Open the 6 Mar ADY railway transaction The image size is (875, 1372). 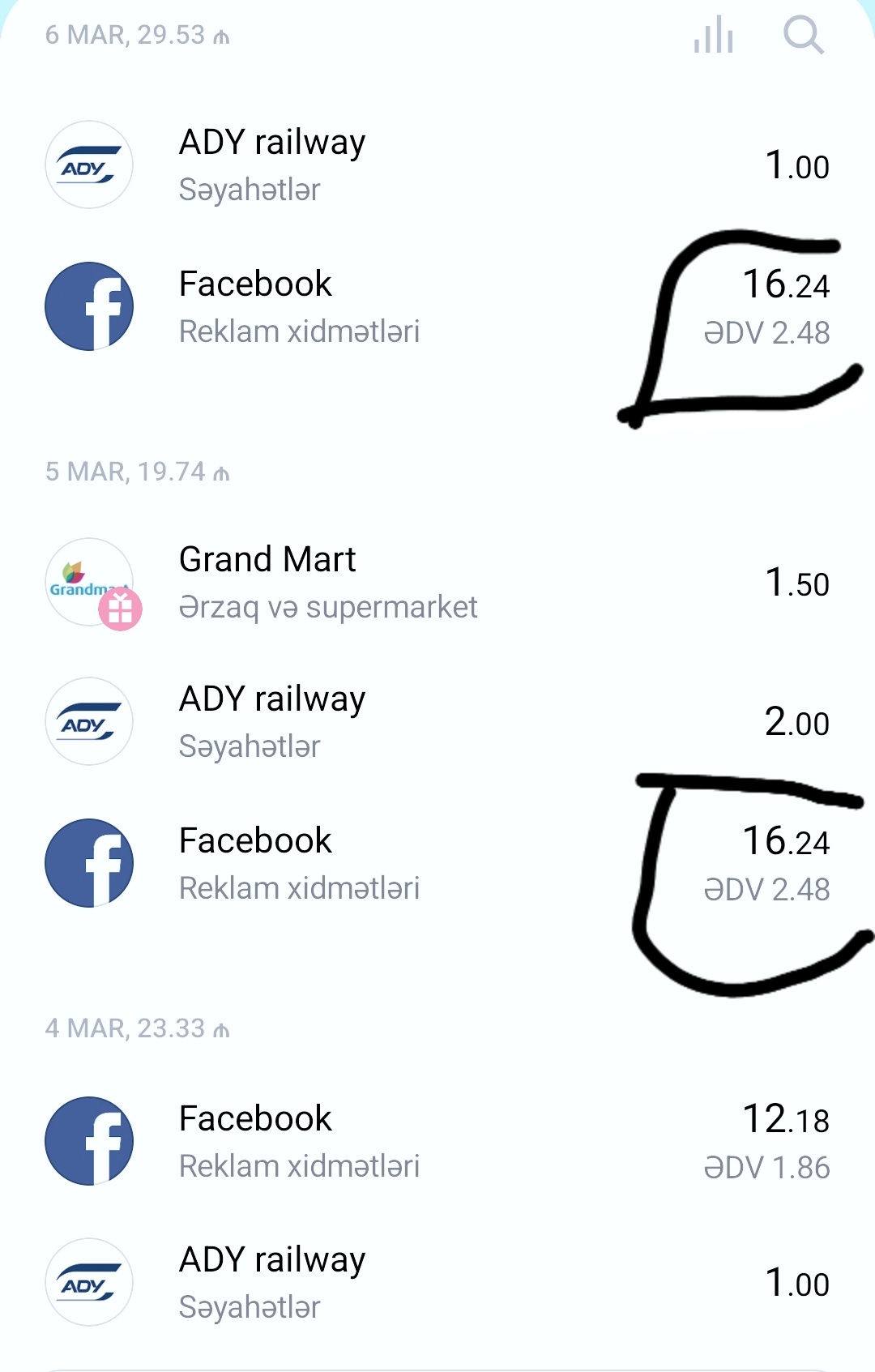tap(437, 165)
